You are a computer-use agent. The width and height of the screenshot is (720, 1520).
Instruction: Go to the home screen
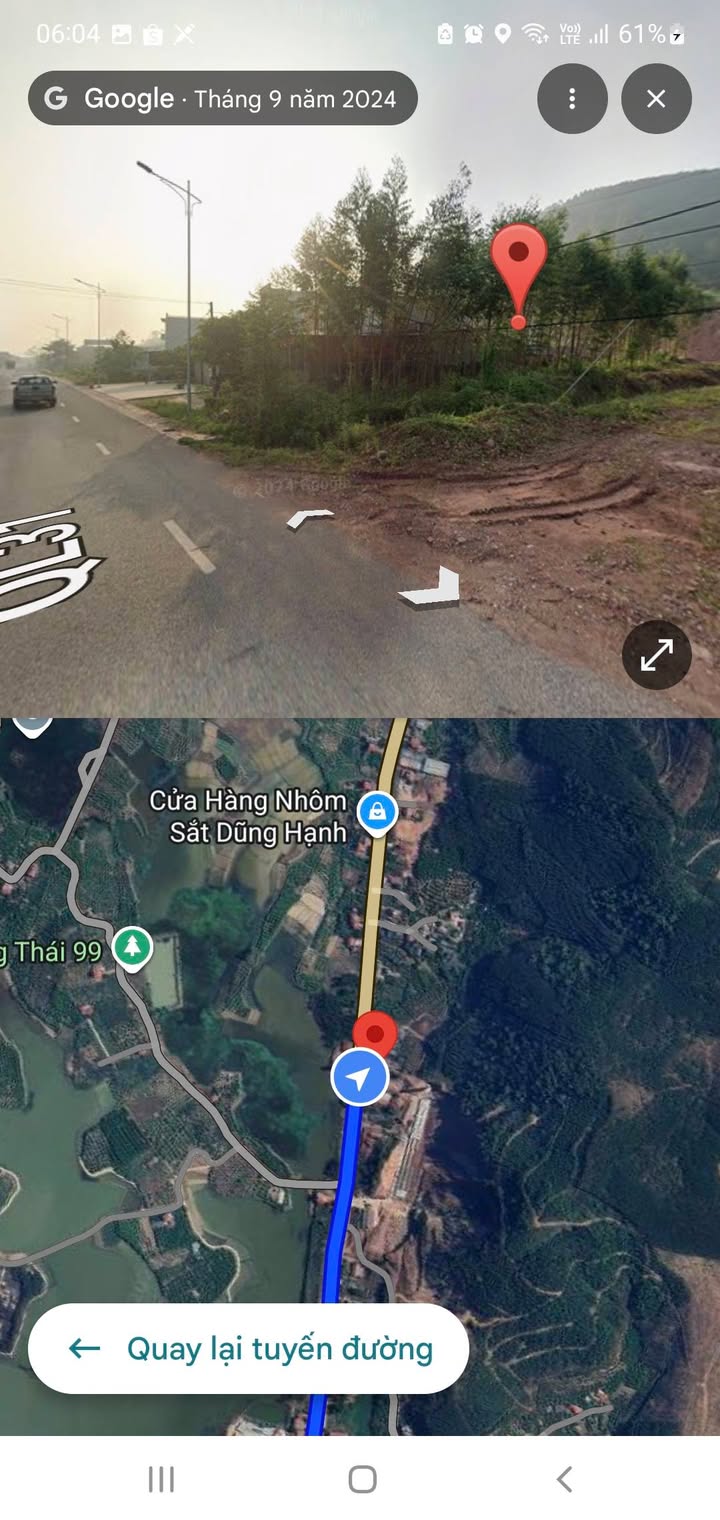point(362,1479)
